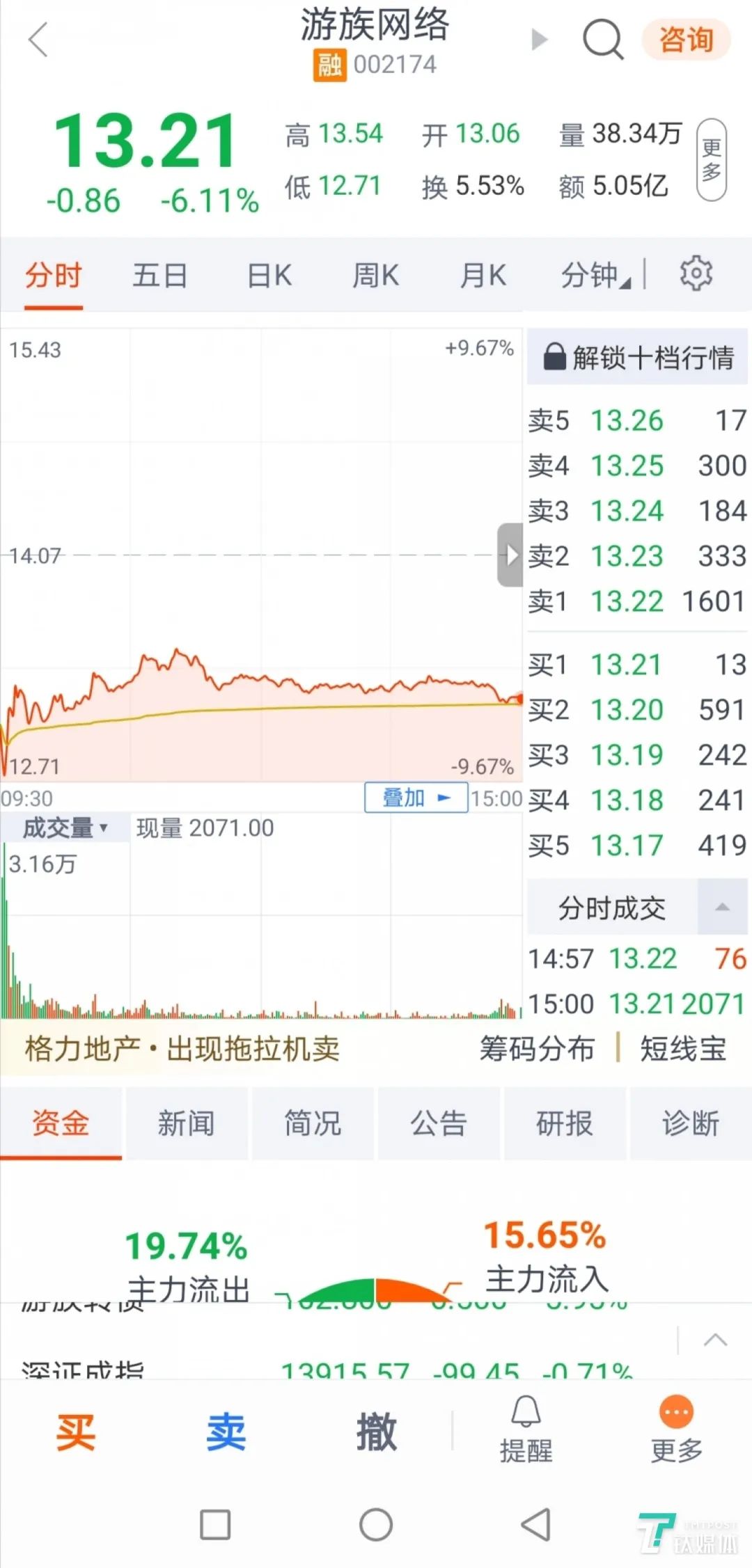Open the 分钟 interval dropdown
The height and width of the screenshot is (1568, 752).
pos(596,276)
